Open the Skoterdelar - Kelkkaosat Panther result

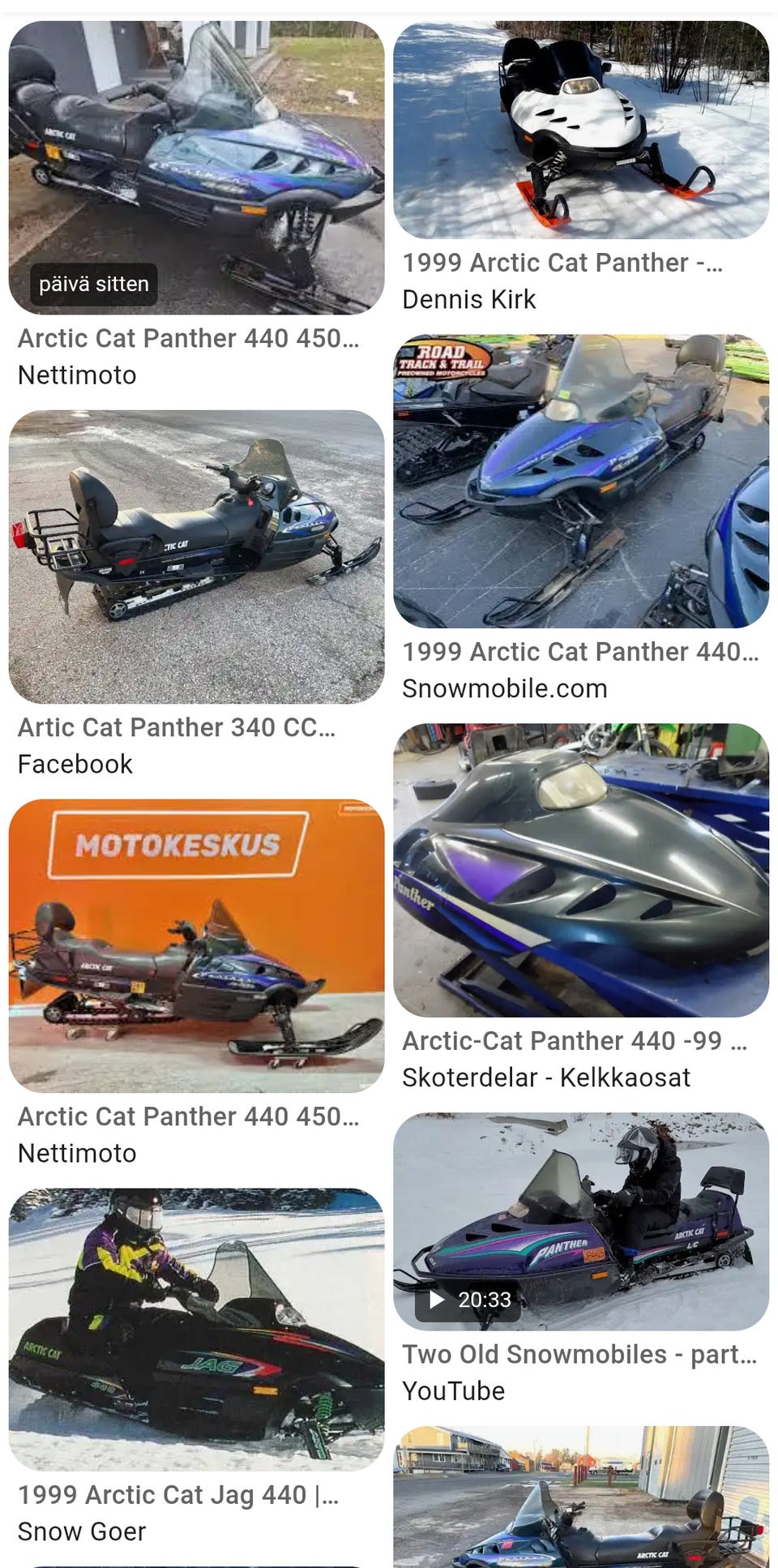580,870
